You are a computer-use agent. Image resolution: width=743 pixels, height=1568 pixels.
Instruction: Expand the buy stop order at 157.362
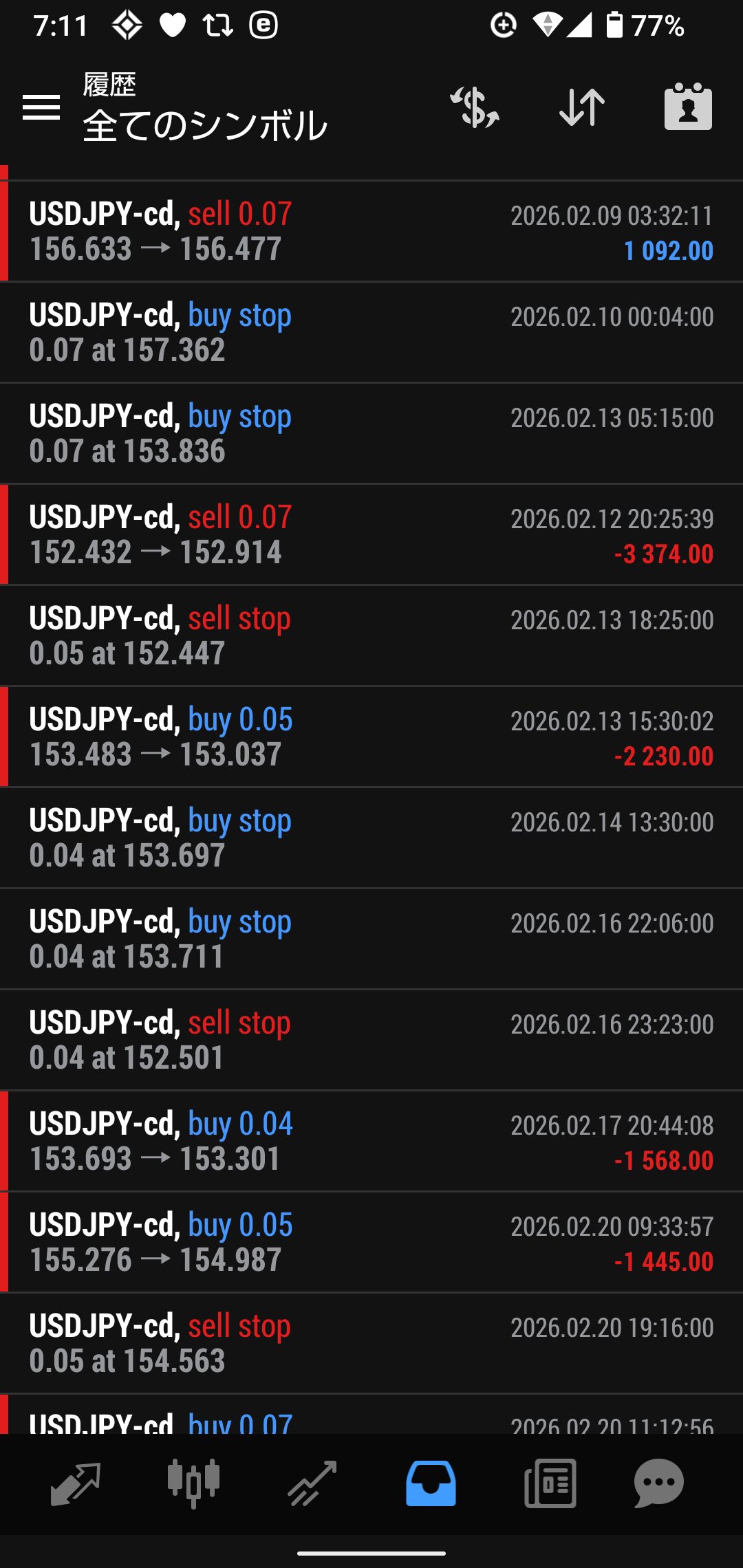click(x=371, y=333)
